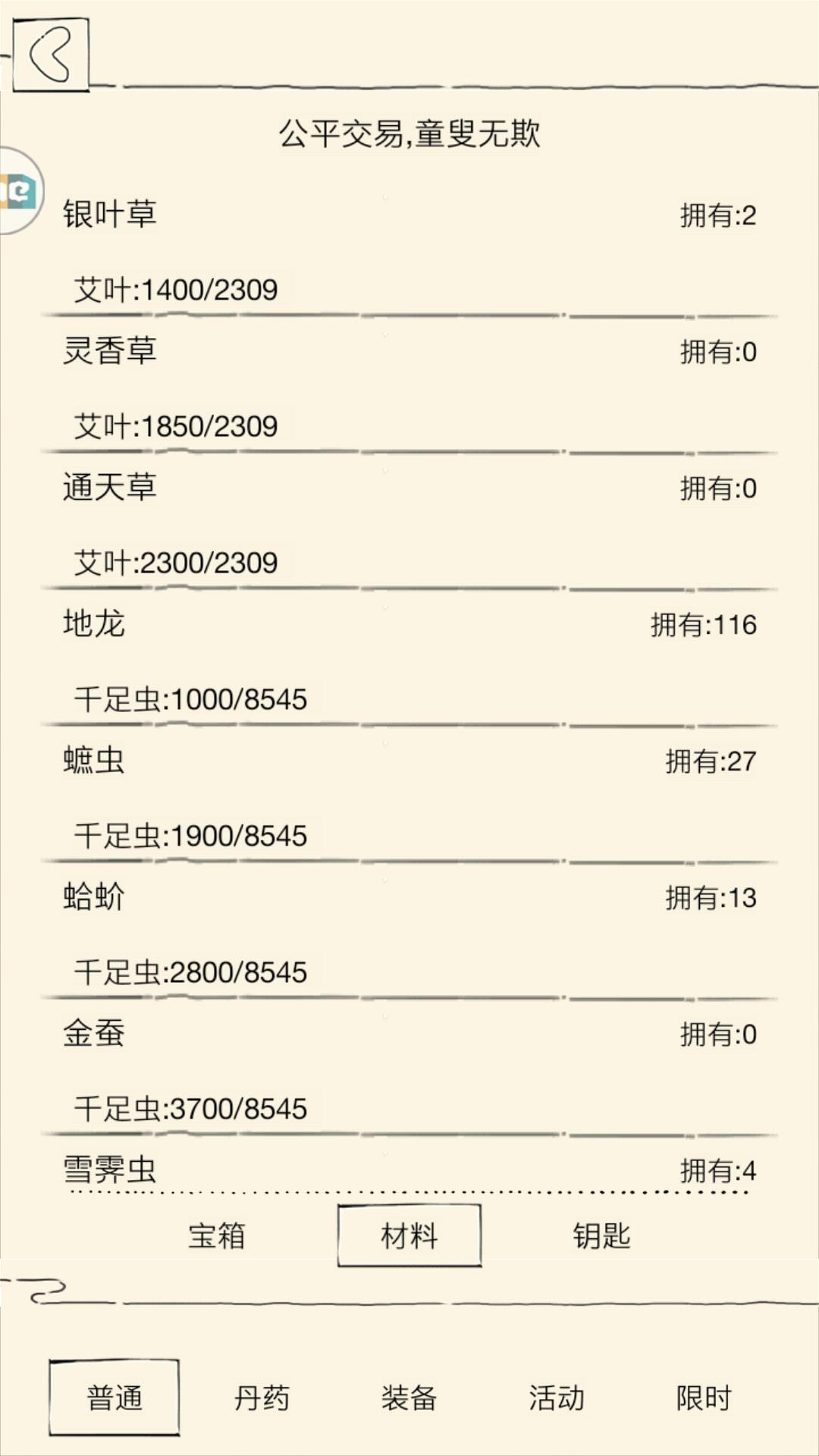Select the 材料 sub-tab

(x=409, y=1235)
